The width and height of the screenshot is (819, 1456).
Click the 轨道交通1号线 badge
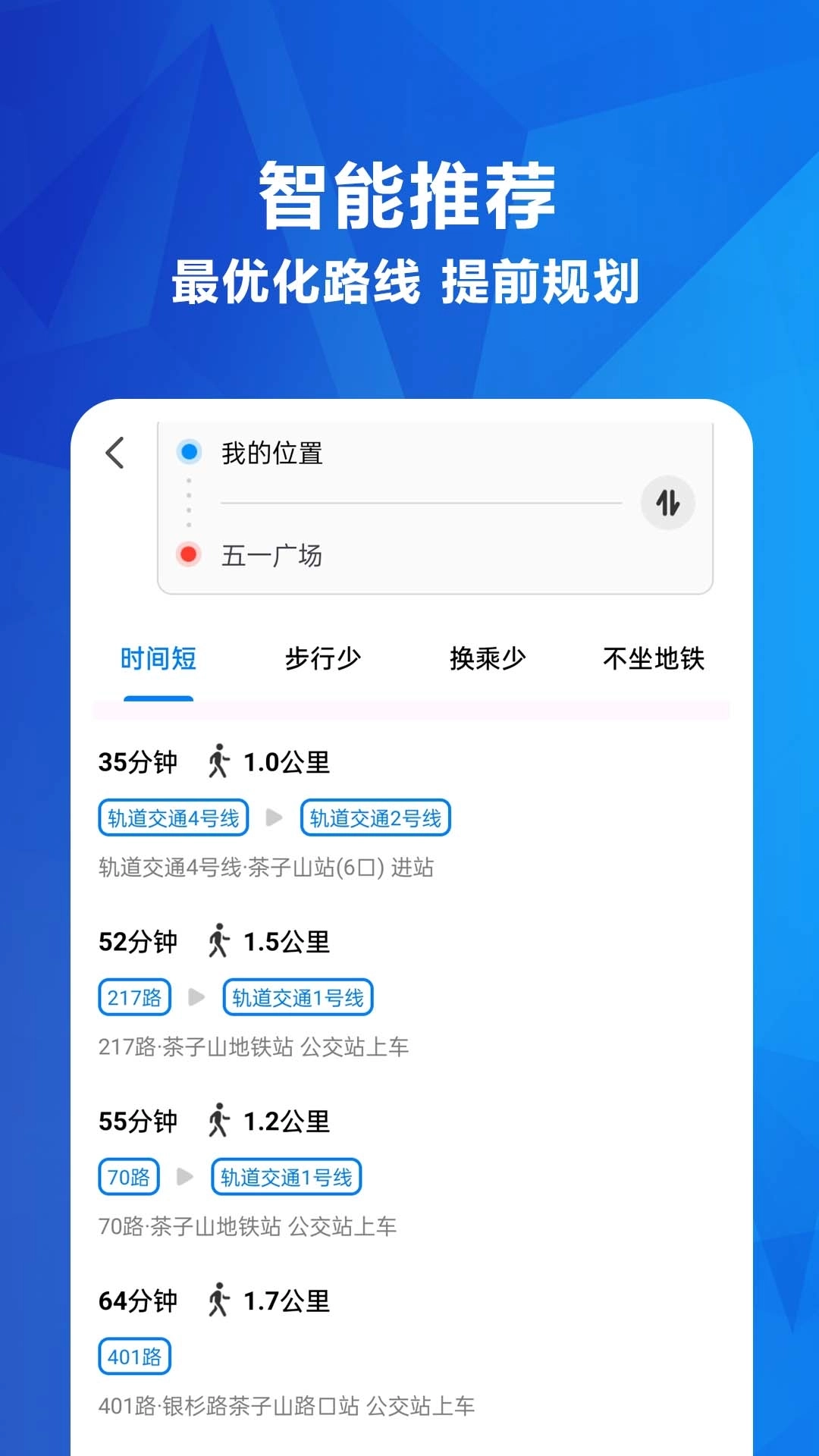pos(296,997)
